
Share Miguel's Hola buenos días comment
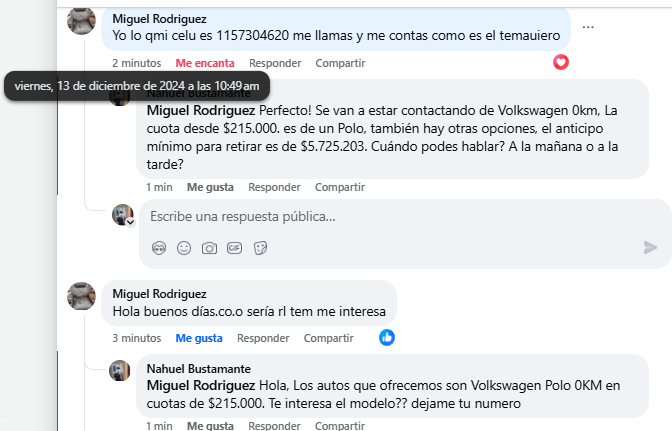click(329, 338)
